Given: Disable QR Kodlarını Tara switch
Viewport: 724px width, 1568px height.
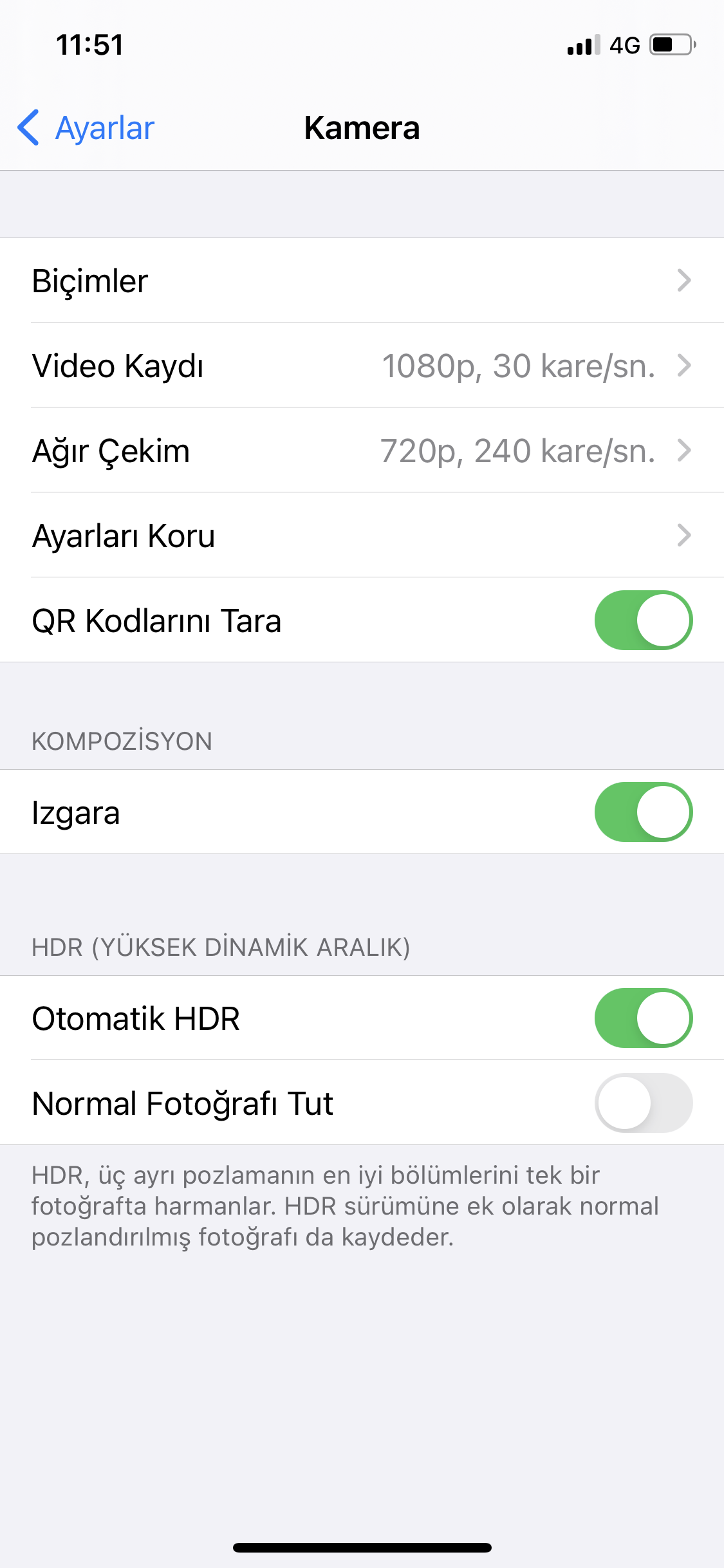Looking at the screenshot, I should [643, 621].
